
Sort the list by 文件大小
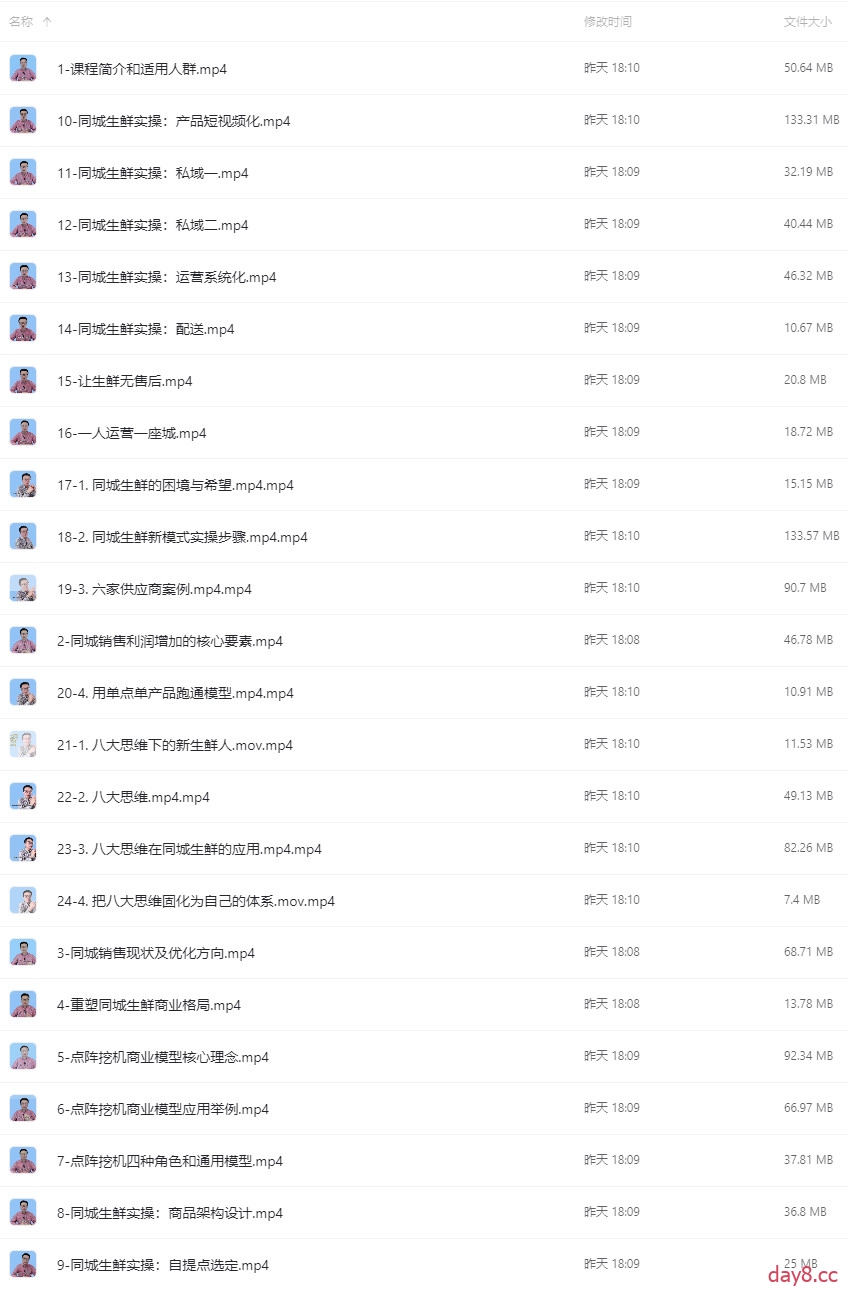[x=807, y=21]
